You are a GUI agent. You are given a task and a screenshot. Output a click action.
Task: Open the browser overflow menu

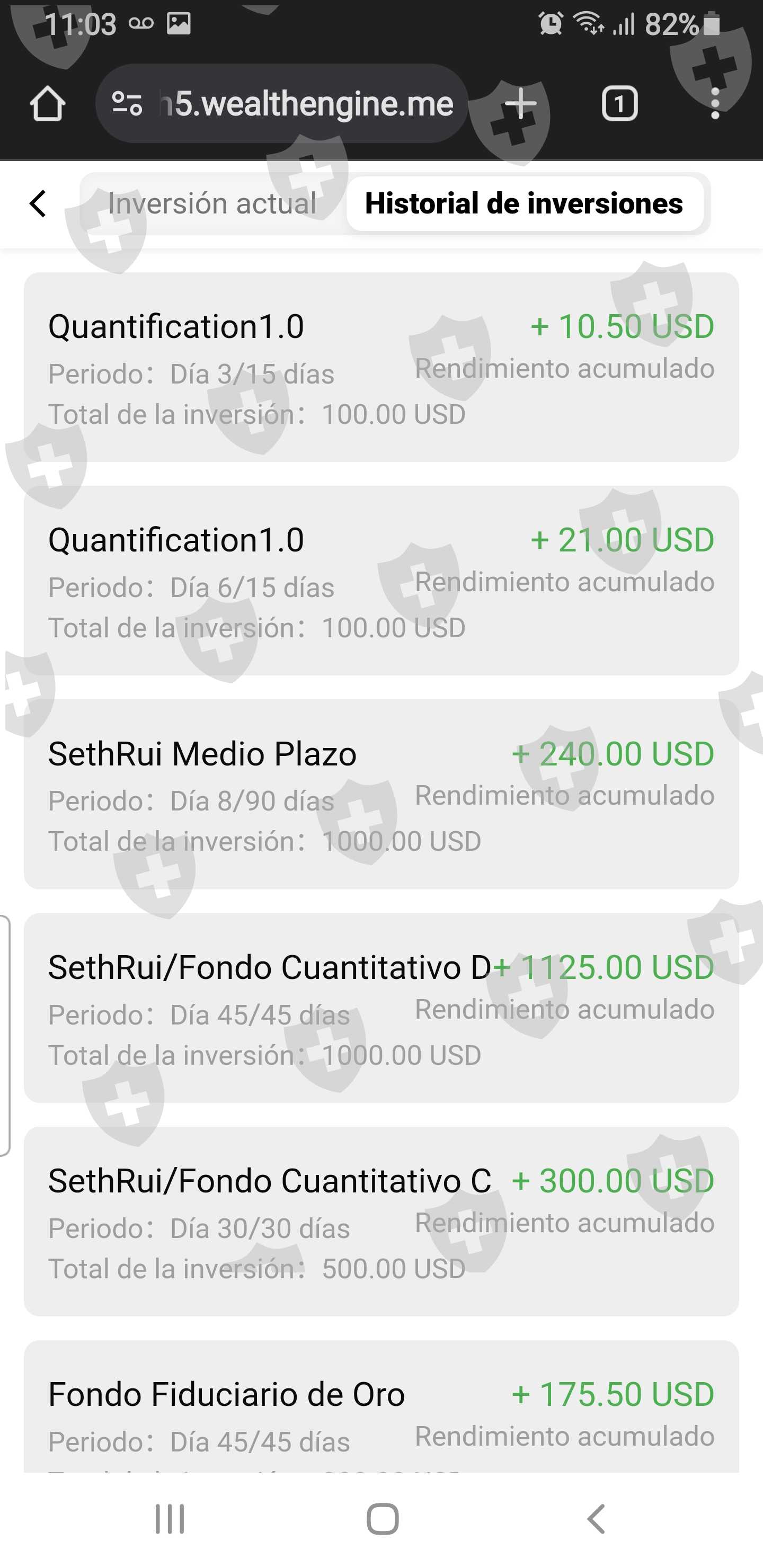point(715,103)
